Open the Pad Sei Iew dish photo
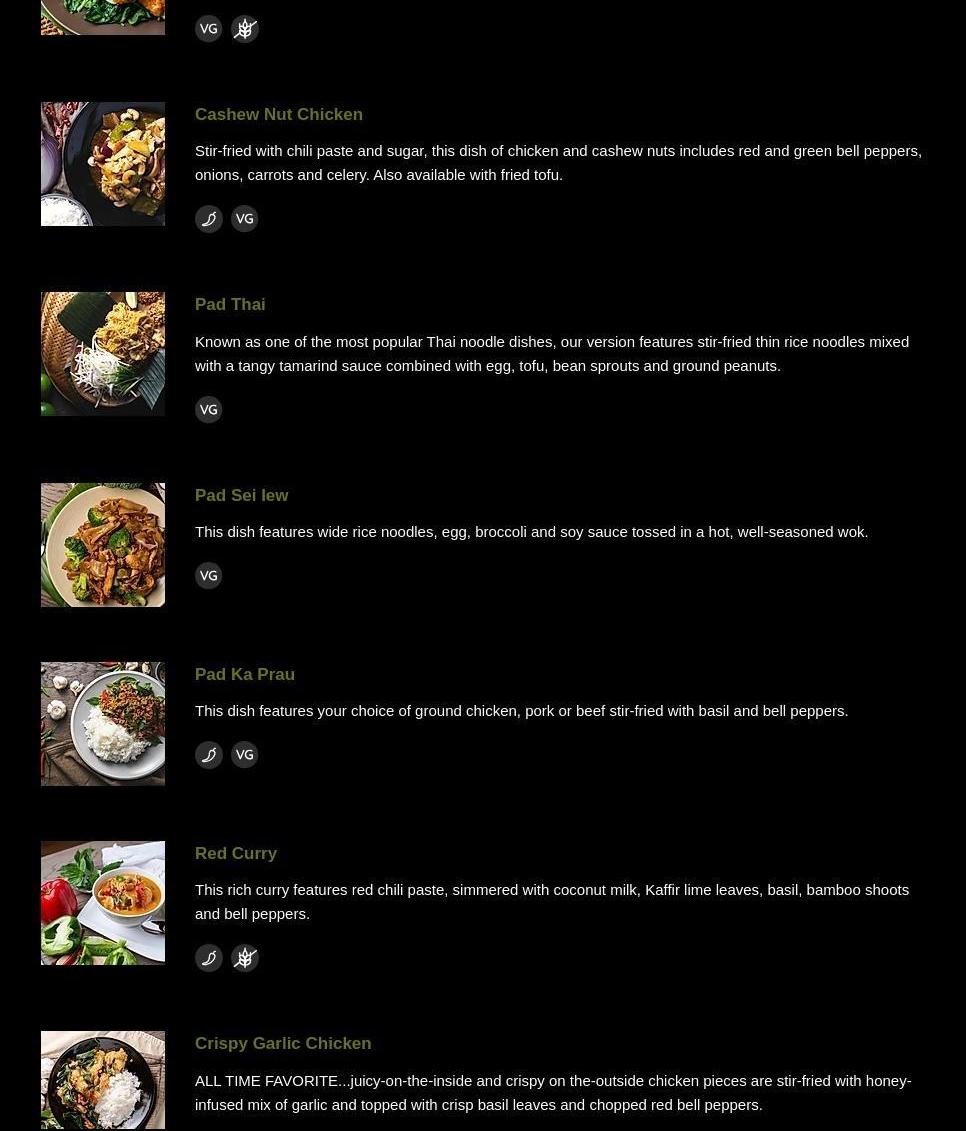 pyautogui.click(x=103, y=545)
